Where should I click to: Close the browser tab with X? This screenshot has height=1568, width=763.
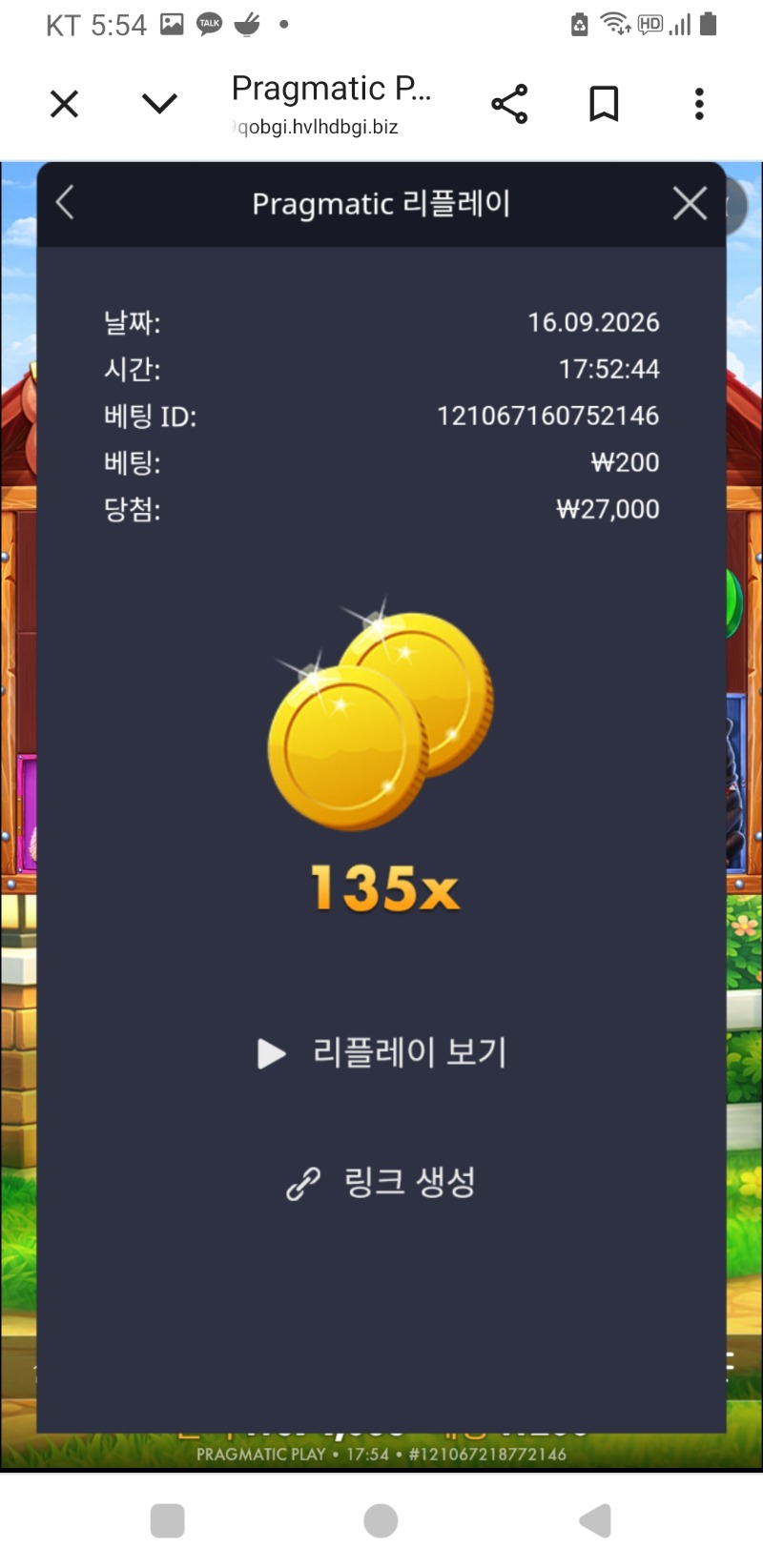pos(64,103)
